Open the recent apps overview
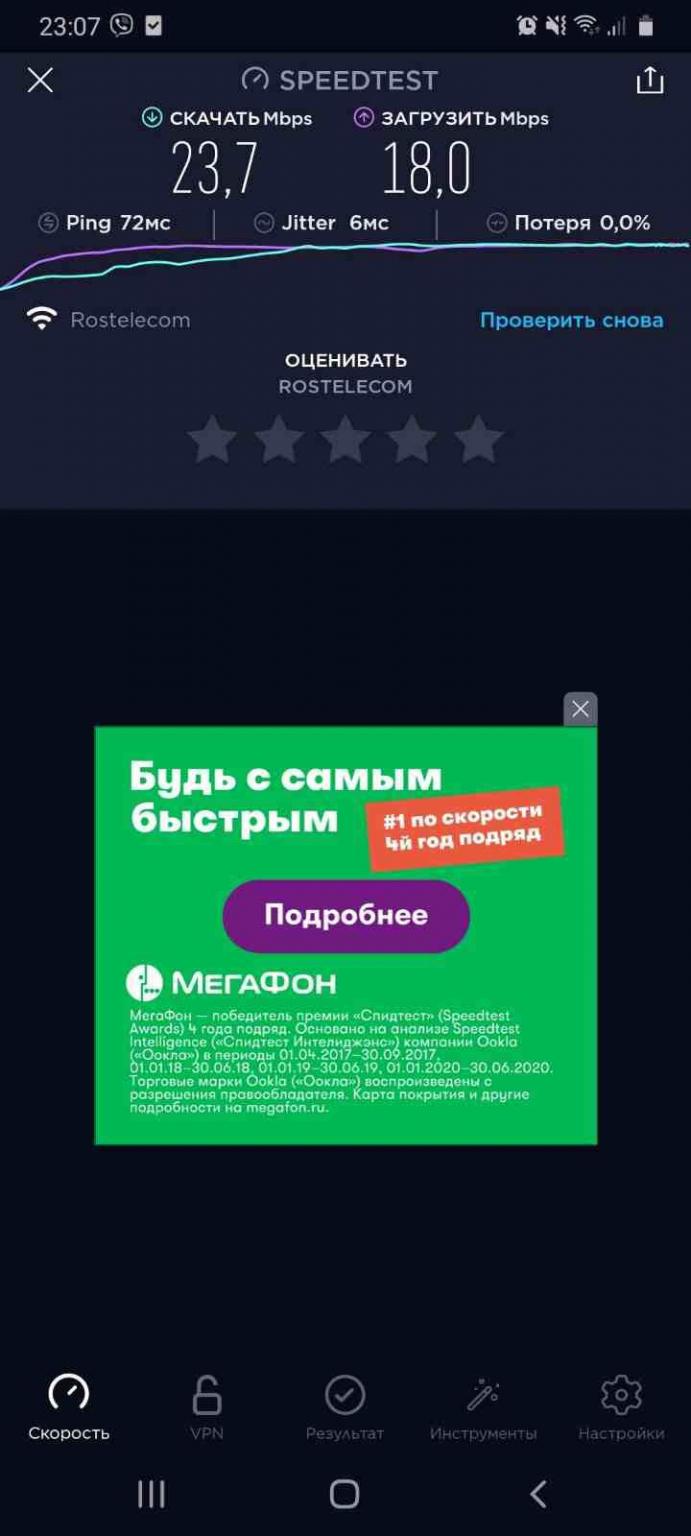 click(x=151, y=1494)
